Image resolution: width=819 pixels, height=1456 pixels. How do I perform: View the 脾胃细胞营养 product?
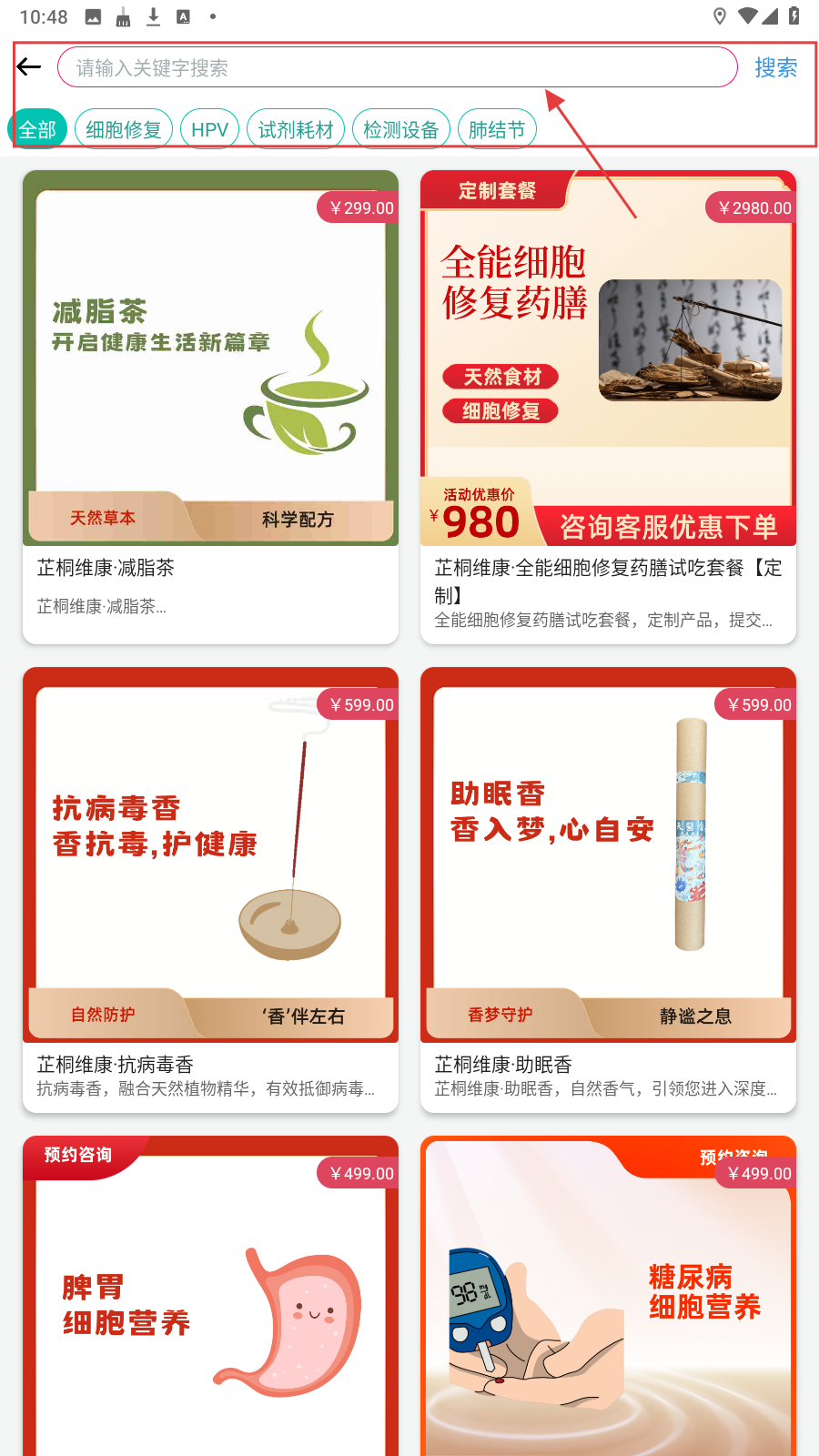pyautogui.click(x=210, y=1301)
